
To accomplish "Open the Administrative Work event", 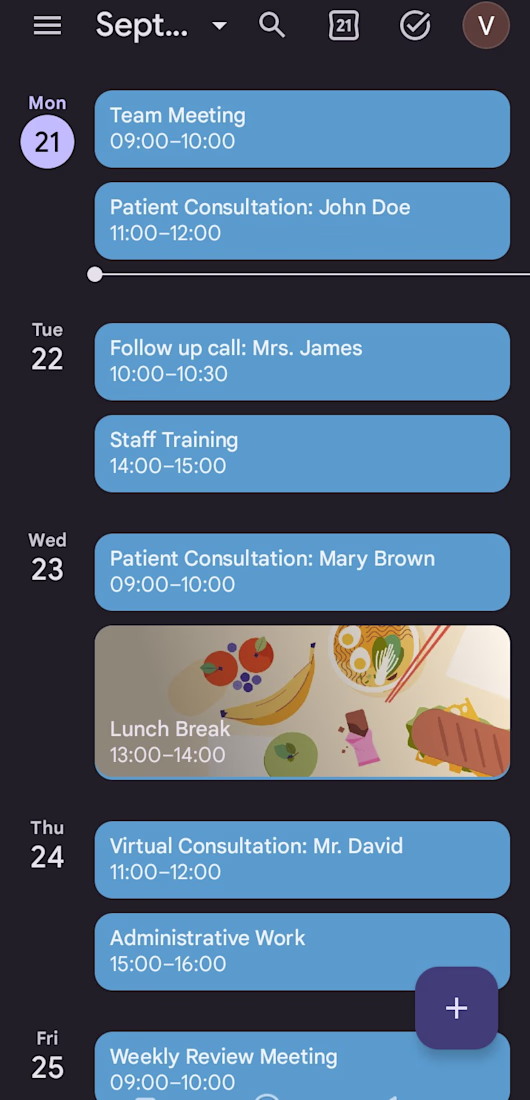I will [303, 952].
